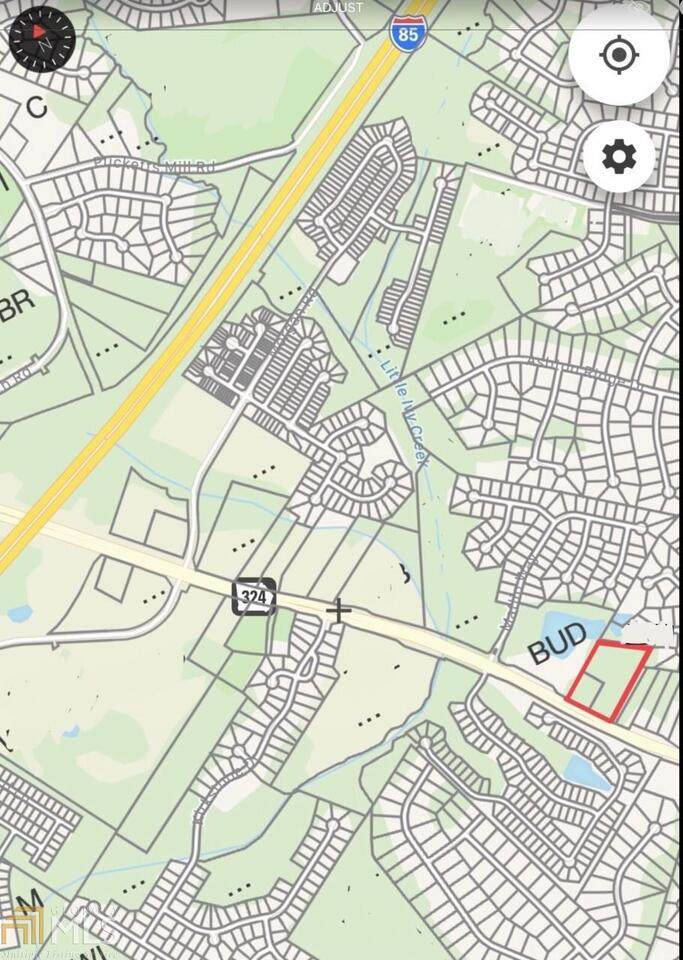
Task: Tap the compass to reset north
Action: tap(42, 38)
